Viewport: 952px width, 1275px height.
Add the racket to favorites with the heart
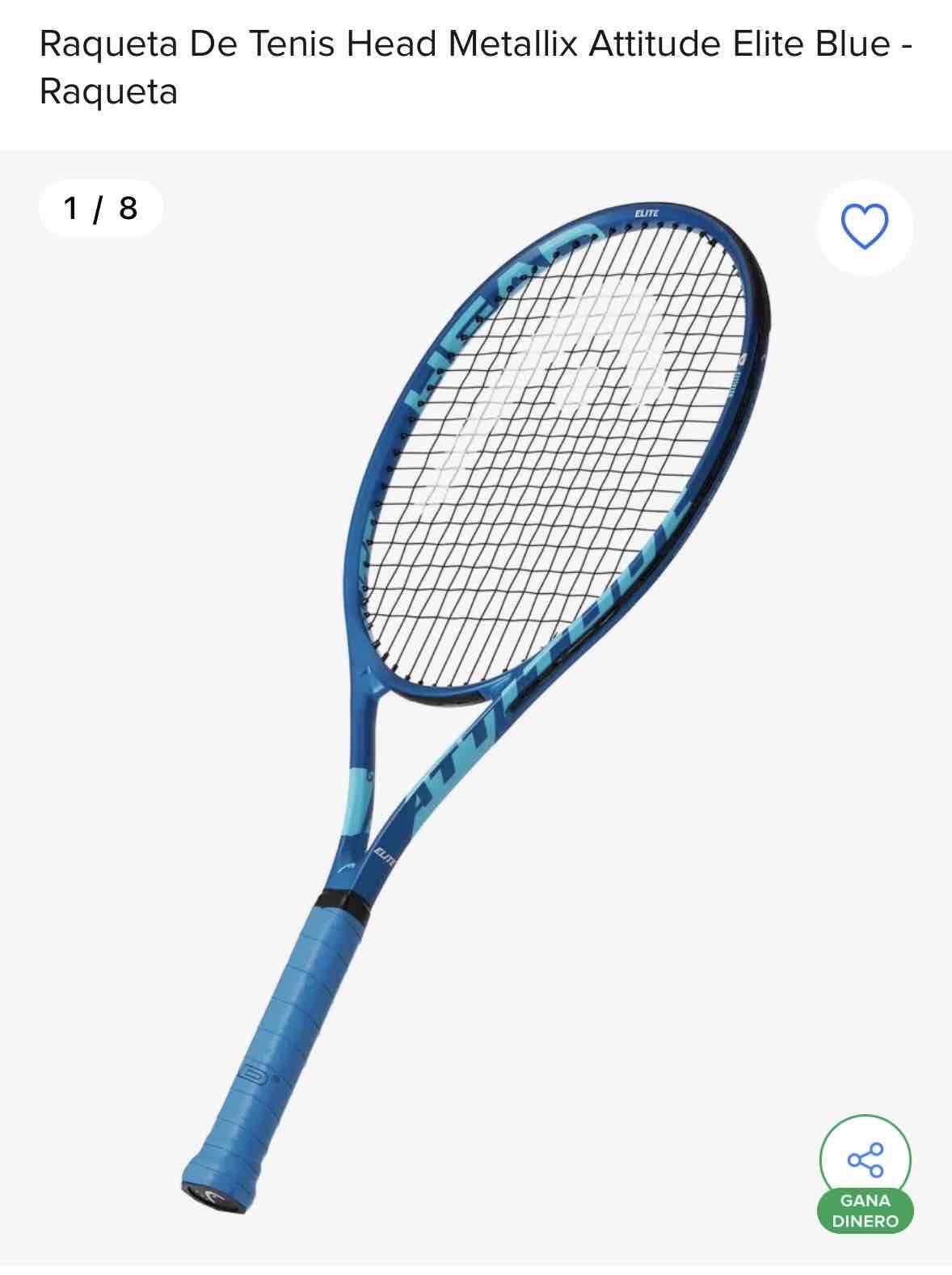pyautogui.click(x=865, y=227)
